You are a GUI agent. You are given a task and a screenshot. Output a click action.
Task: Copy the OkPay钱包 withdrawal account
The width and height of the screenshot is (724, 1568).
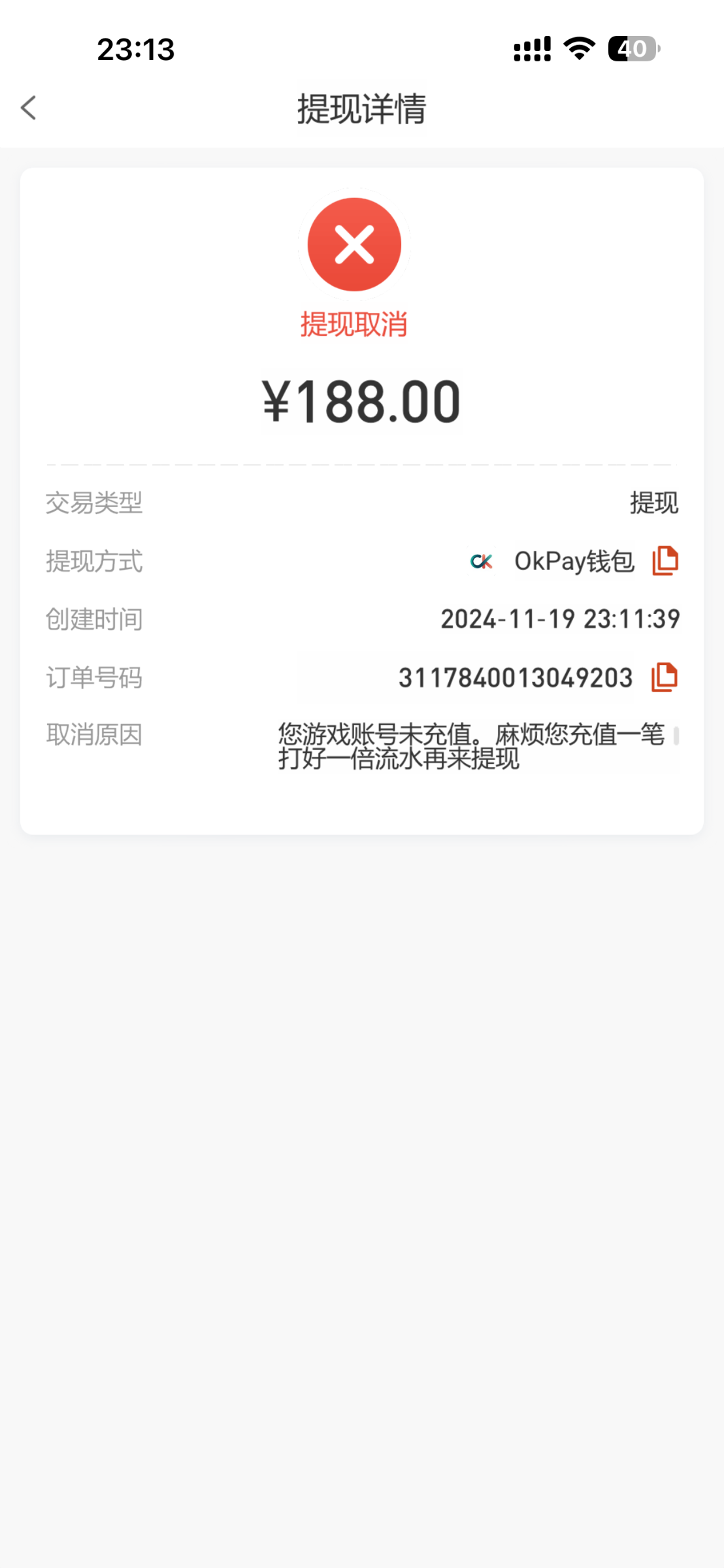tap(665, 561)
